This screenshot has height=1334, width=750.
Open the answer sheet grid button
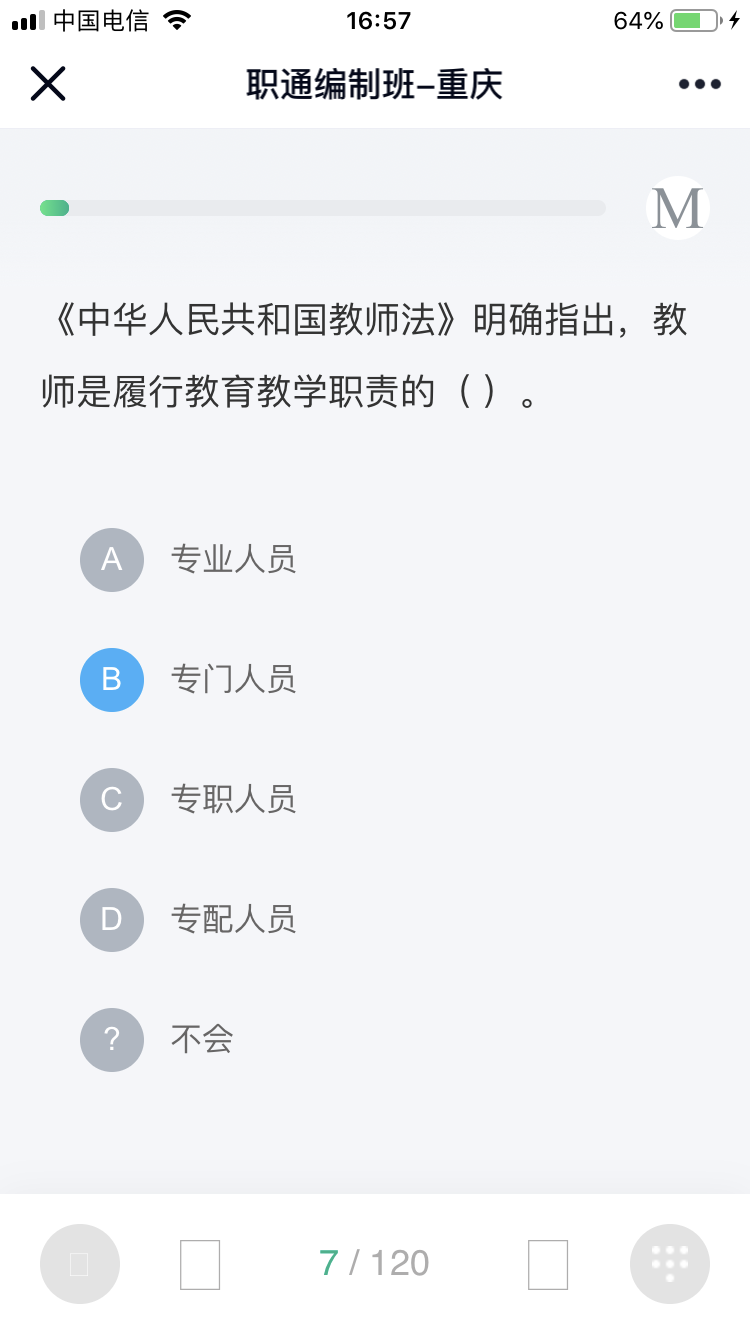coord(670,1264)
